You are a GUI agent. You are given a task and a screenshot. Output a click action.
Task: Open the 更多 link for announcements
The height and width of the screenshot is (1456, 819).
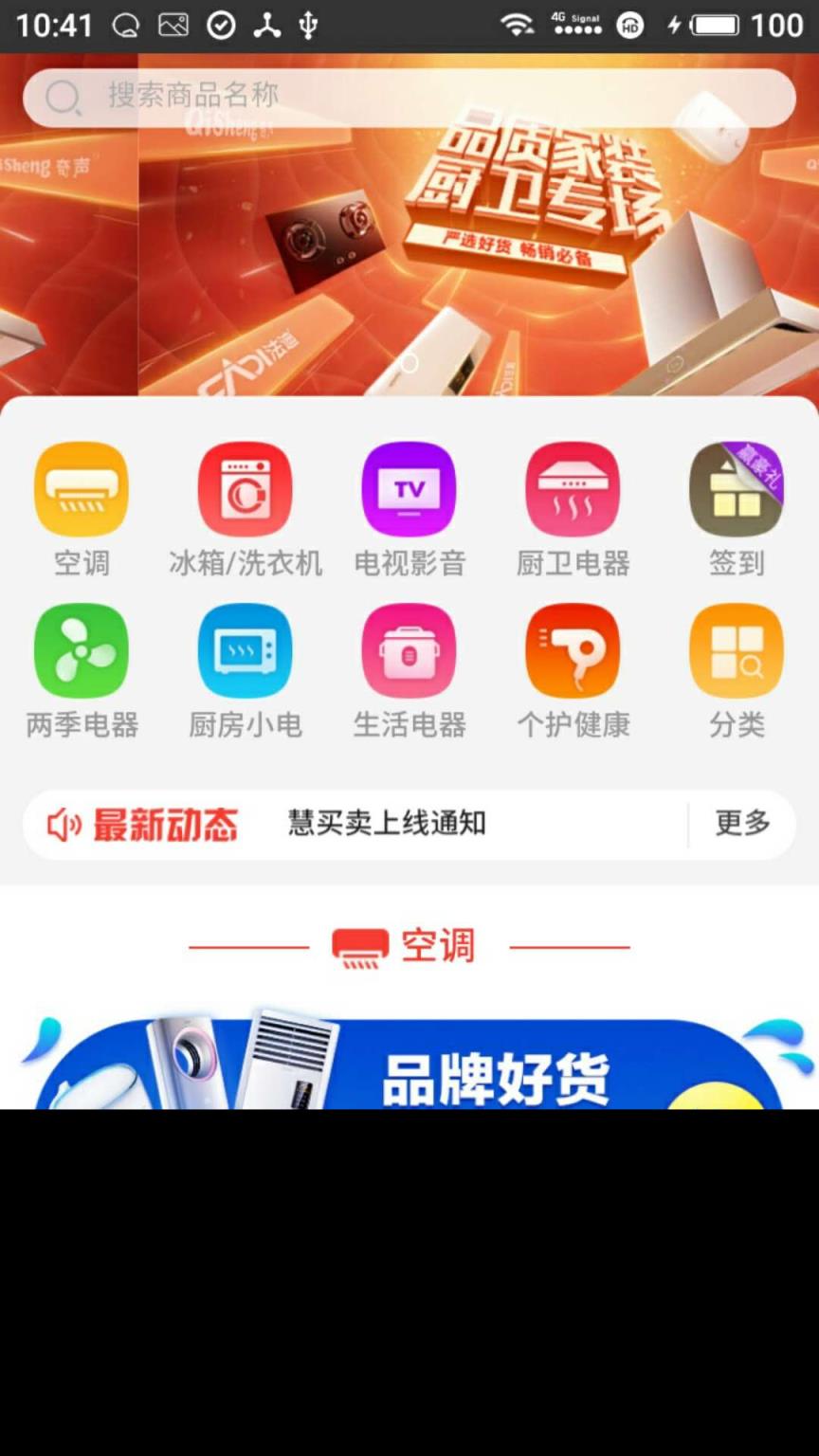pos(742,824)
